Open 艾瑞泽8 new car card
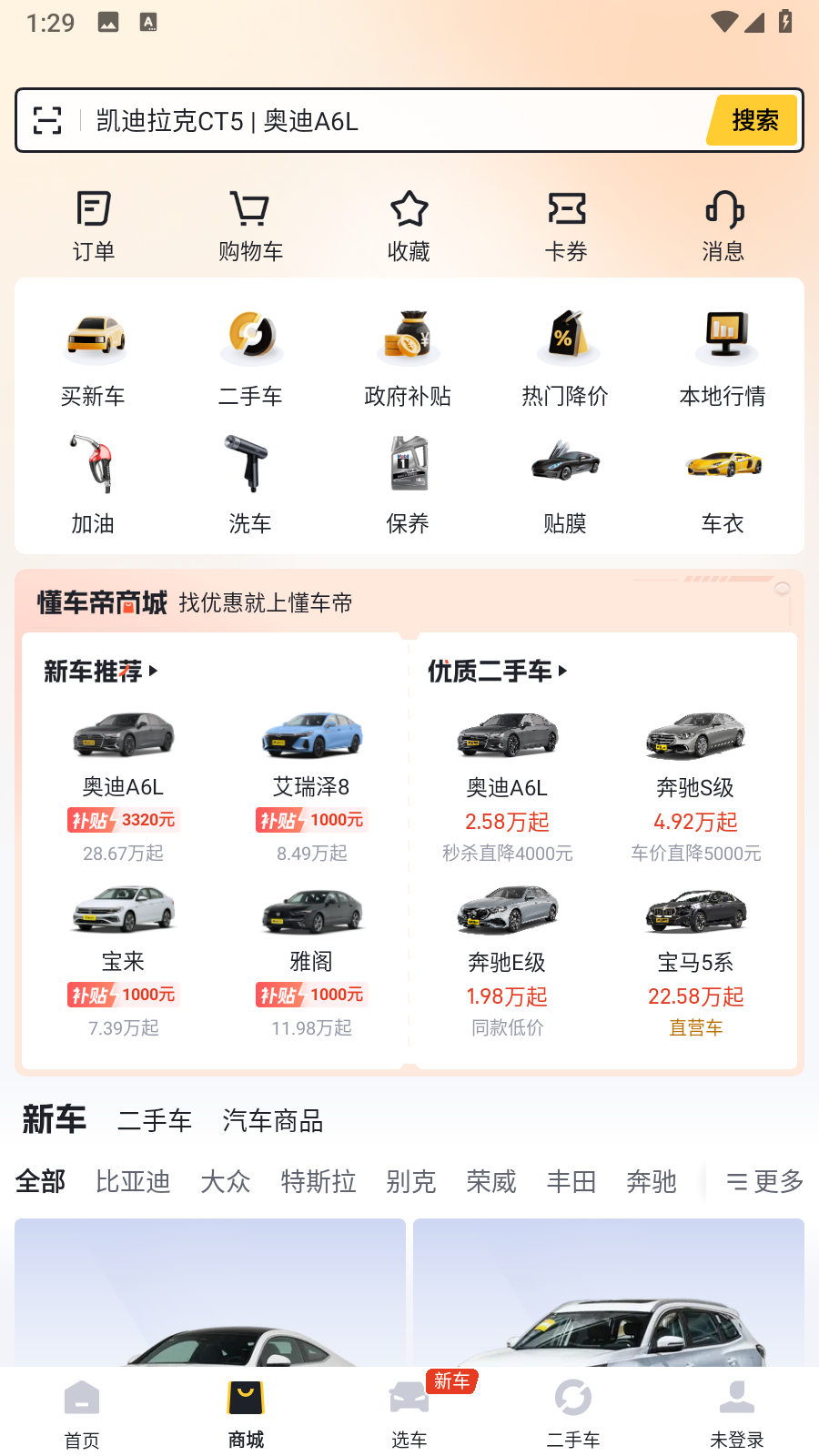 click(311, 783)
